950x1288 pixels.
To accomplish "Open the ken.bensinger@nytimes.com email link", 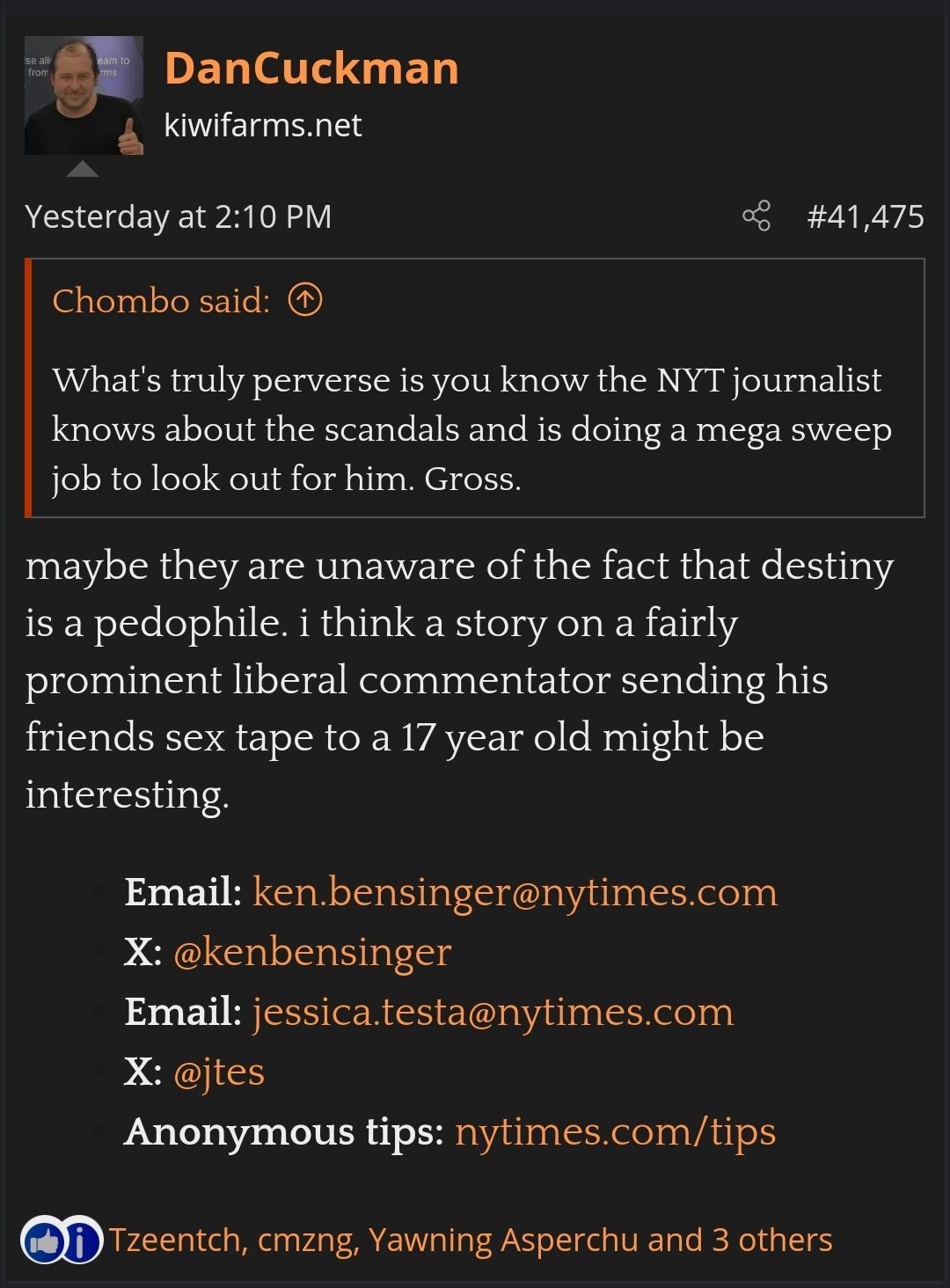I will [515, 892].
